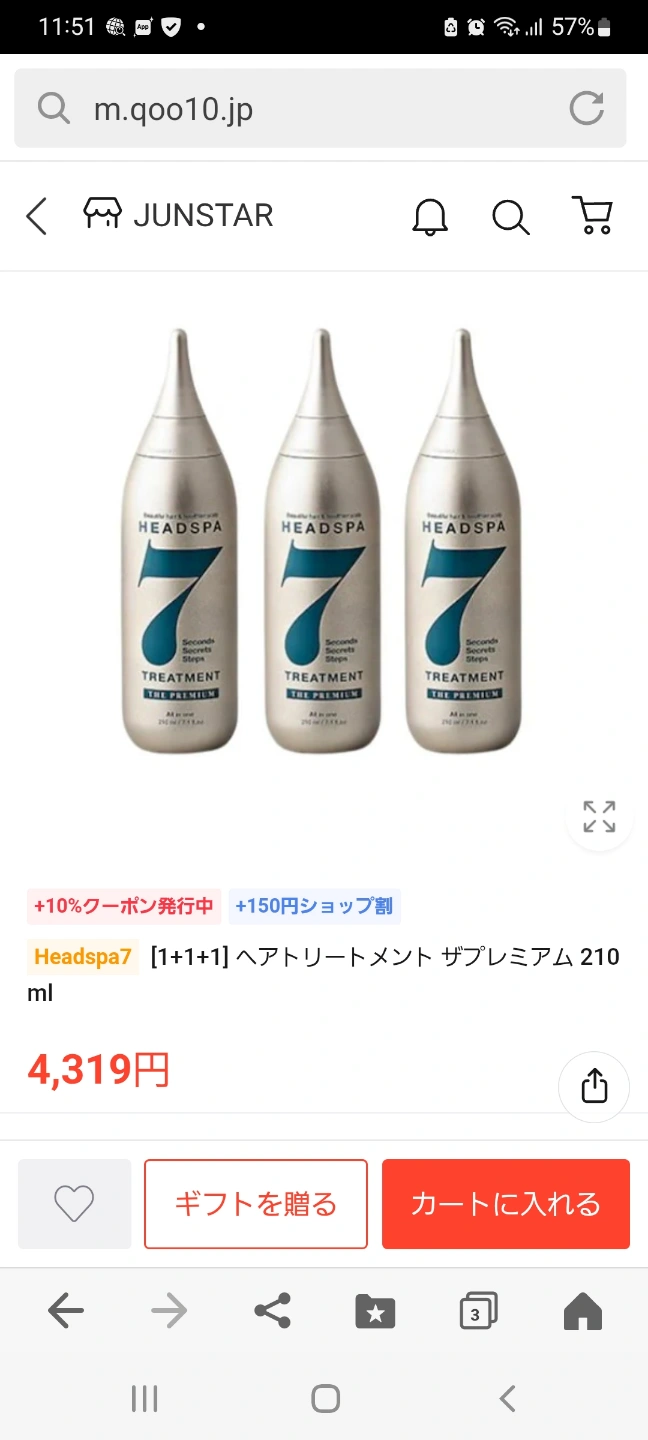Open the JUNSTAR shop page

pos(180,215)
